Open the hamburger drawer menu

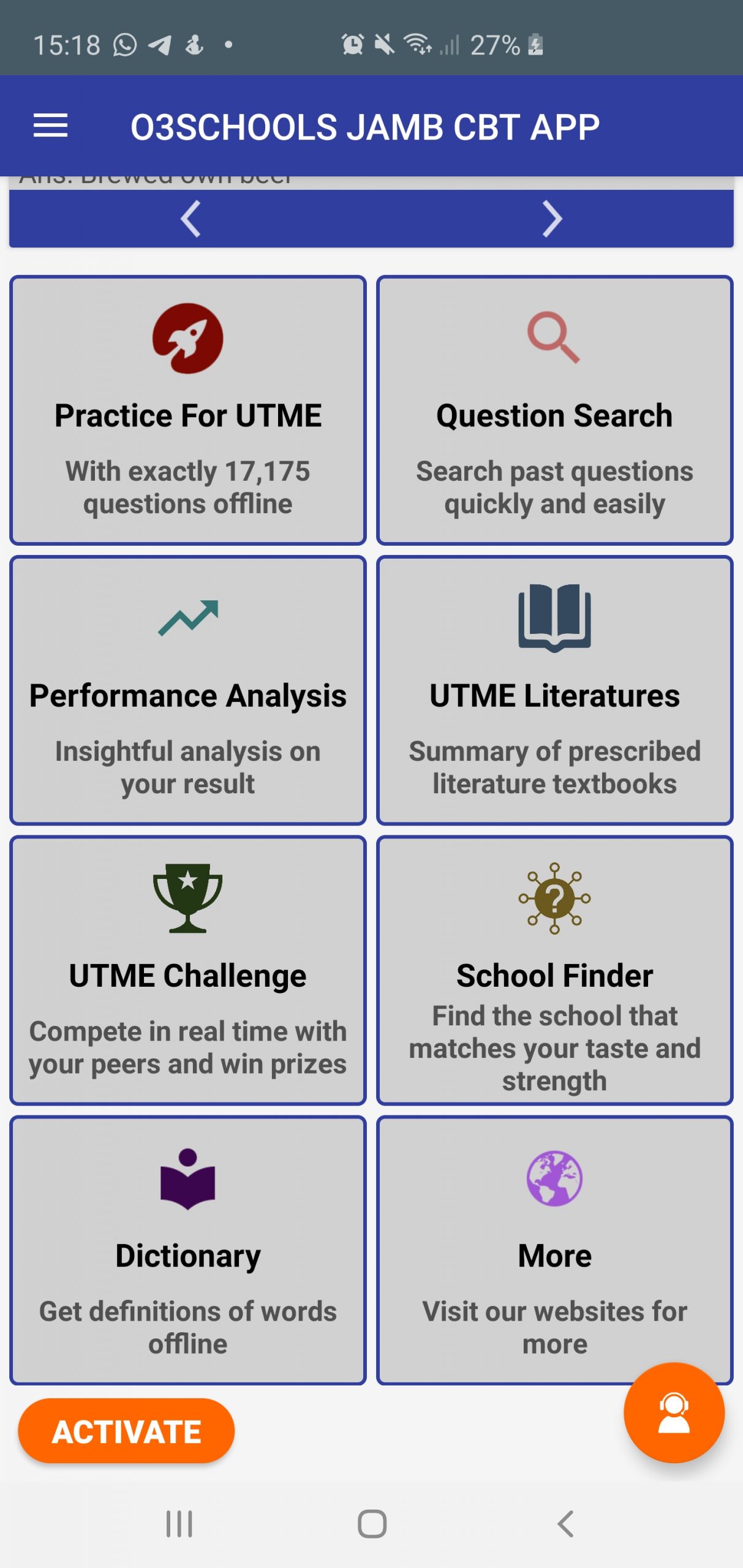50,126
